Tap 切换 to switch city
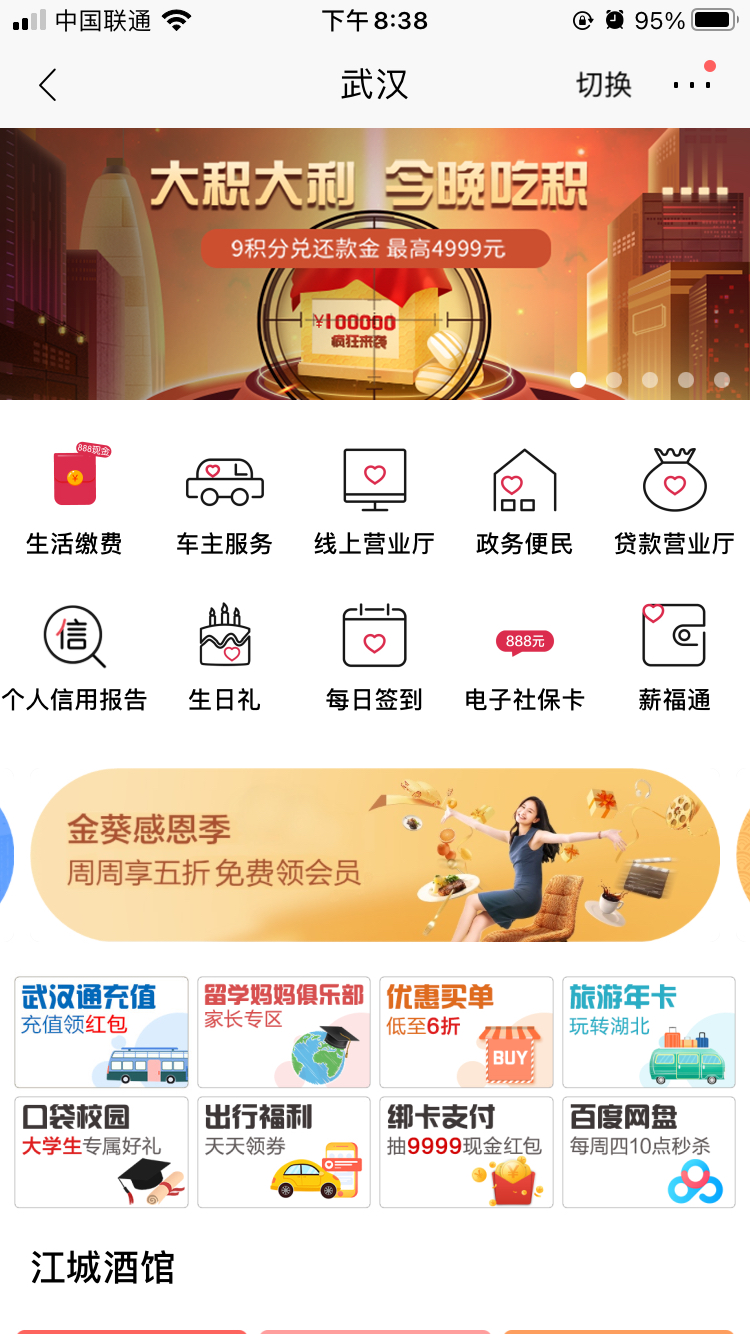Image resolution: width=750 pixels, height=1334 pixels. [x=603, y=85]
